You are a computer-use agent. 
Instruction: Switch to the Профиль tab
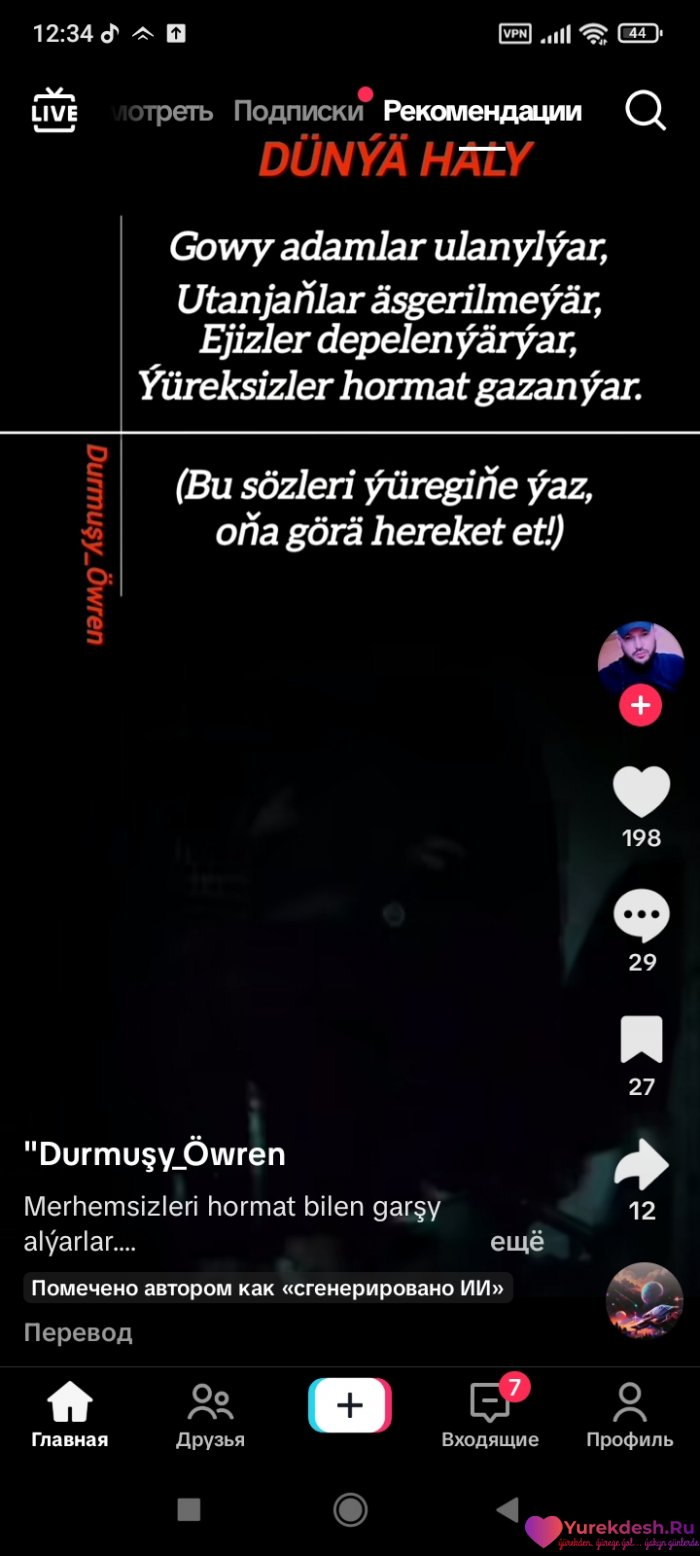pos(629,1414)
